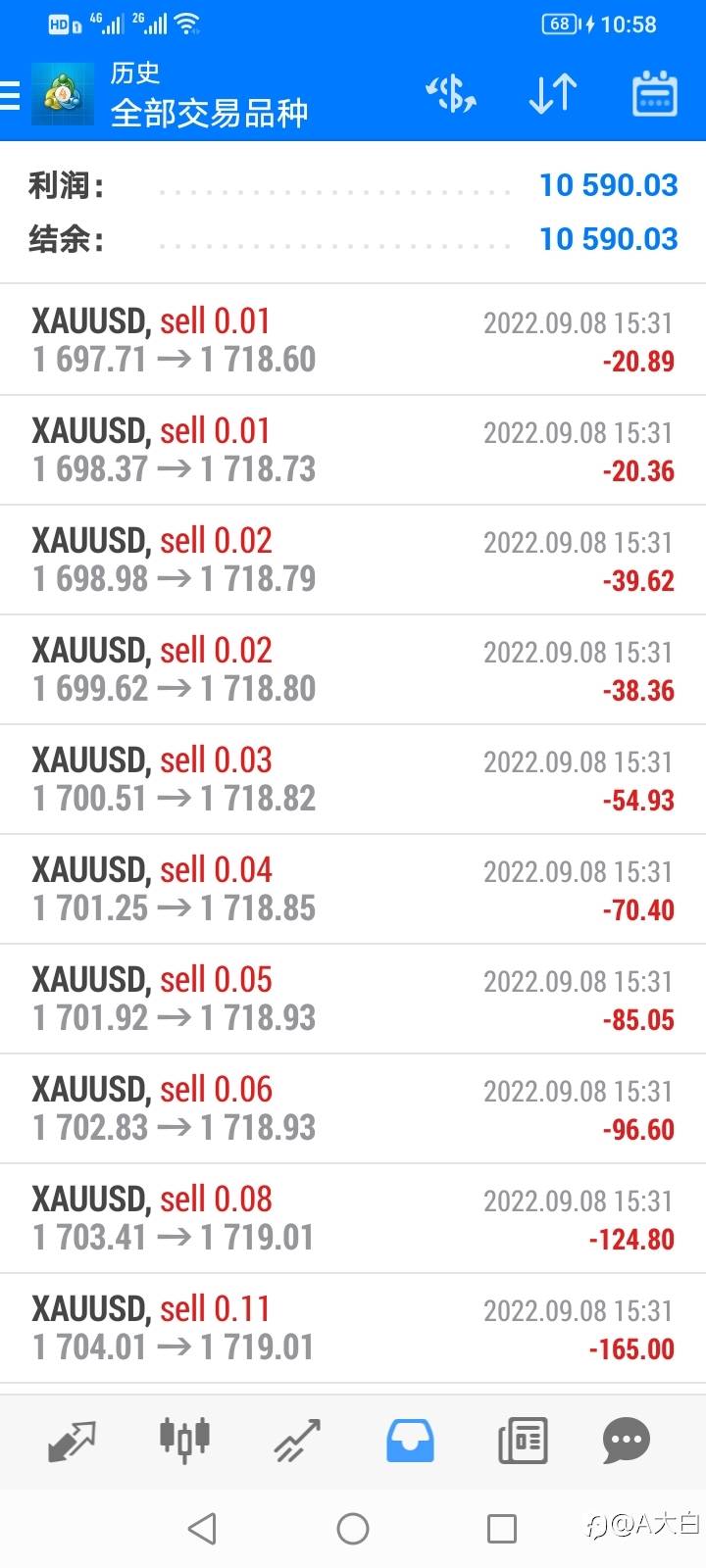Change the history sort order

click(552, 95)
